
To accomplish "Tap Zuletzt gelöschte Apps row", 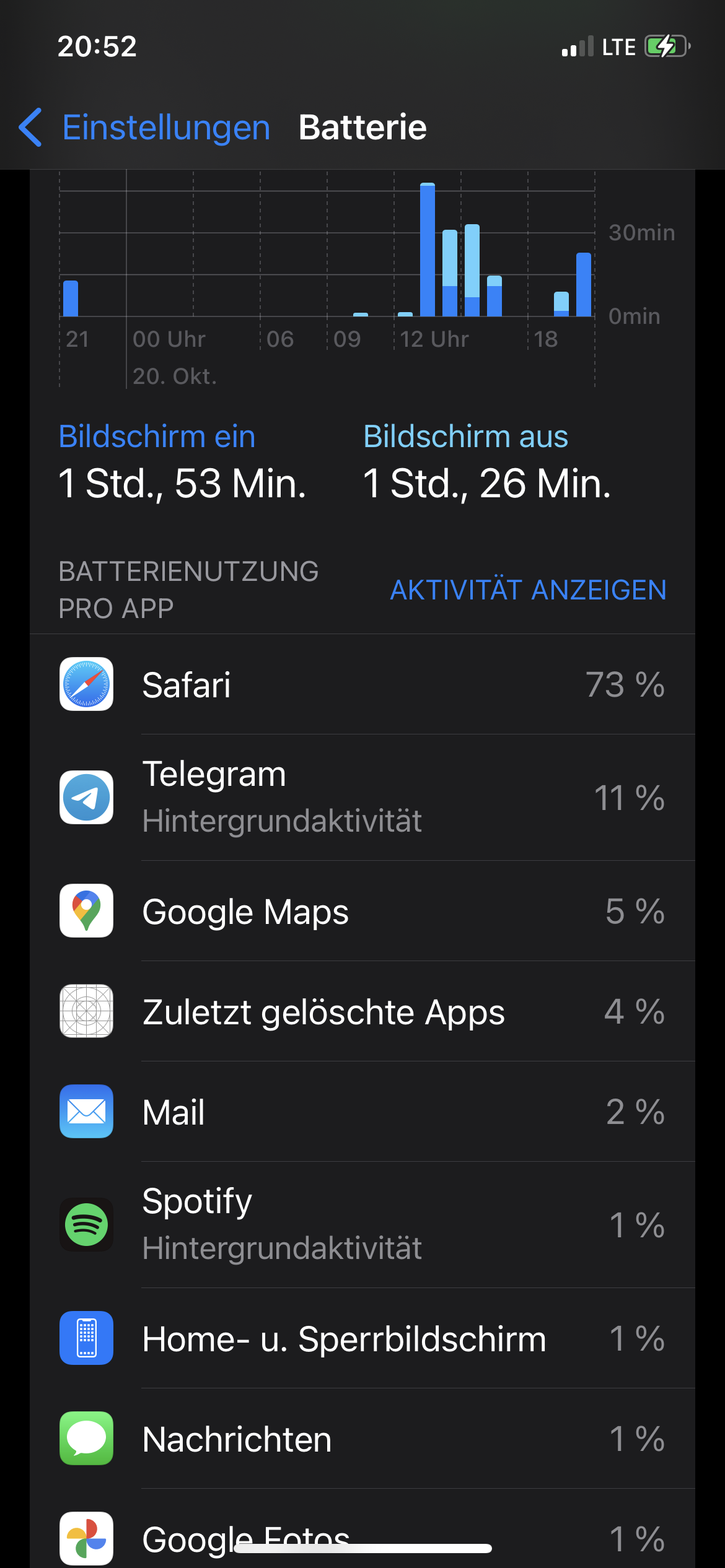I will (362, 1011).
